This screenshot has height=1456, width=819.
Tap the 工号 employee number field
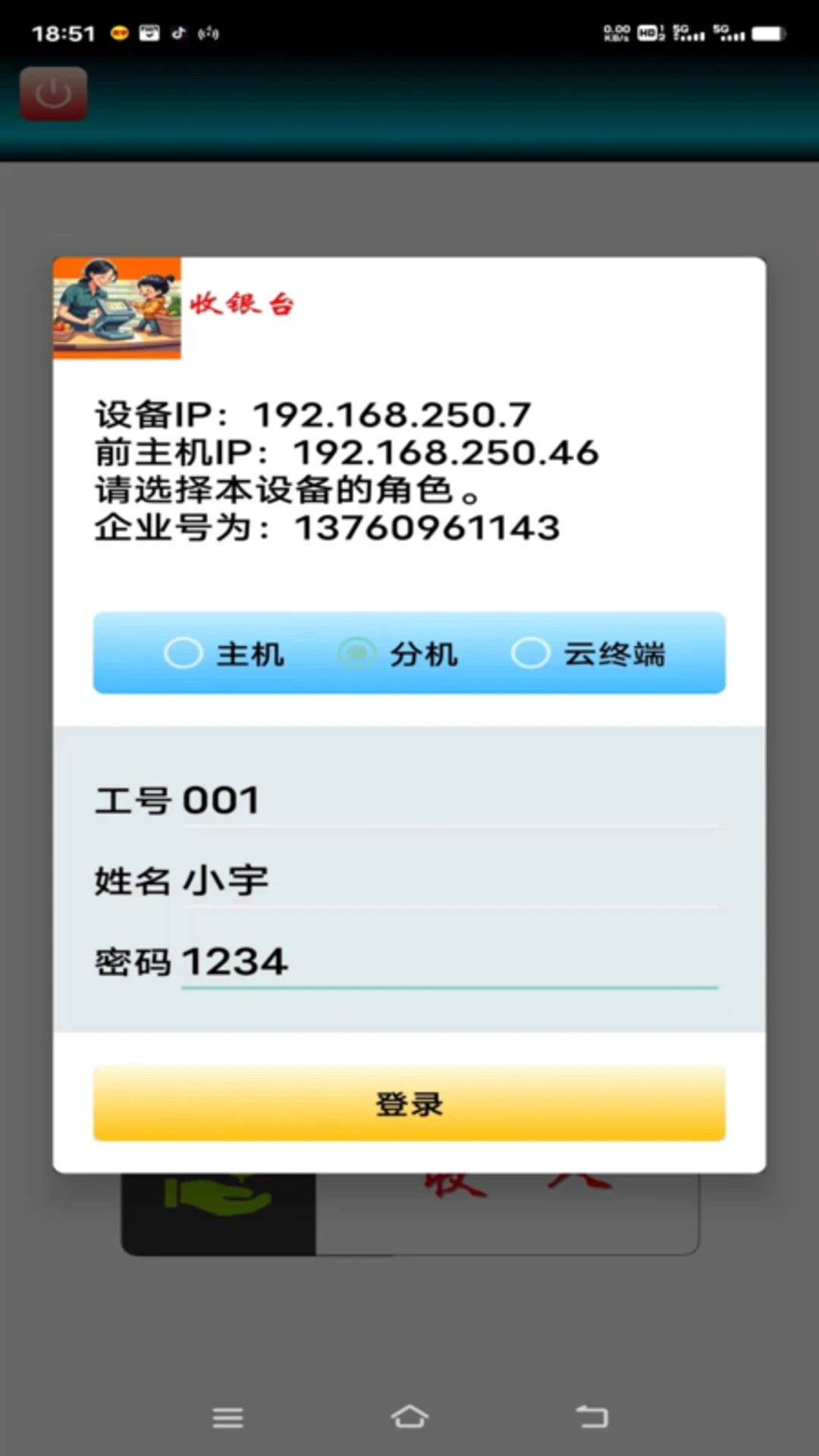click(x=447, y=800)
